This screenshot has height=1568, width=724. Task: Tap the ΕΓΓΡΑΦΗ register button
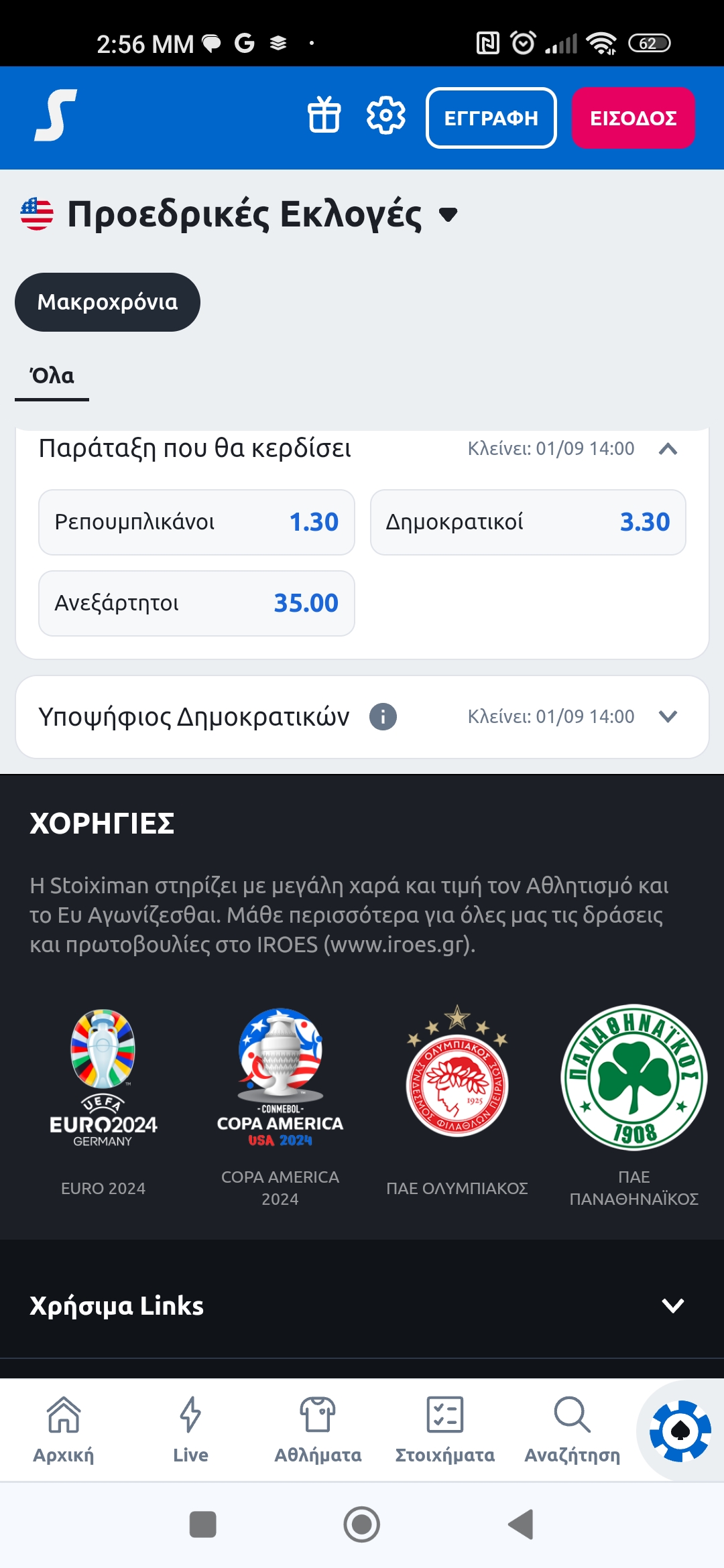491,118
